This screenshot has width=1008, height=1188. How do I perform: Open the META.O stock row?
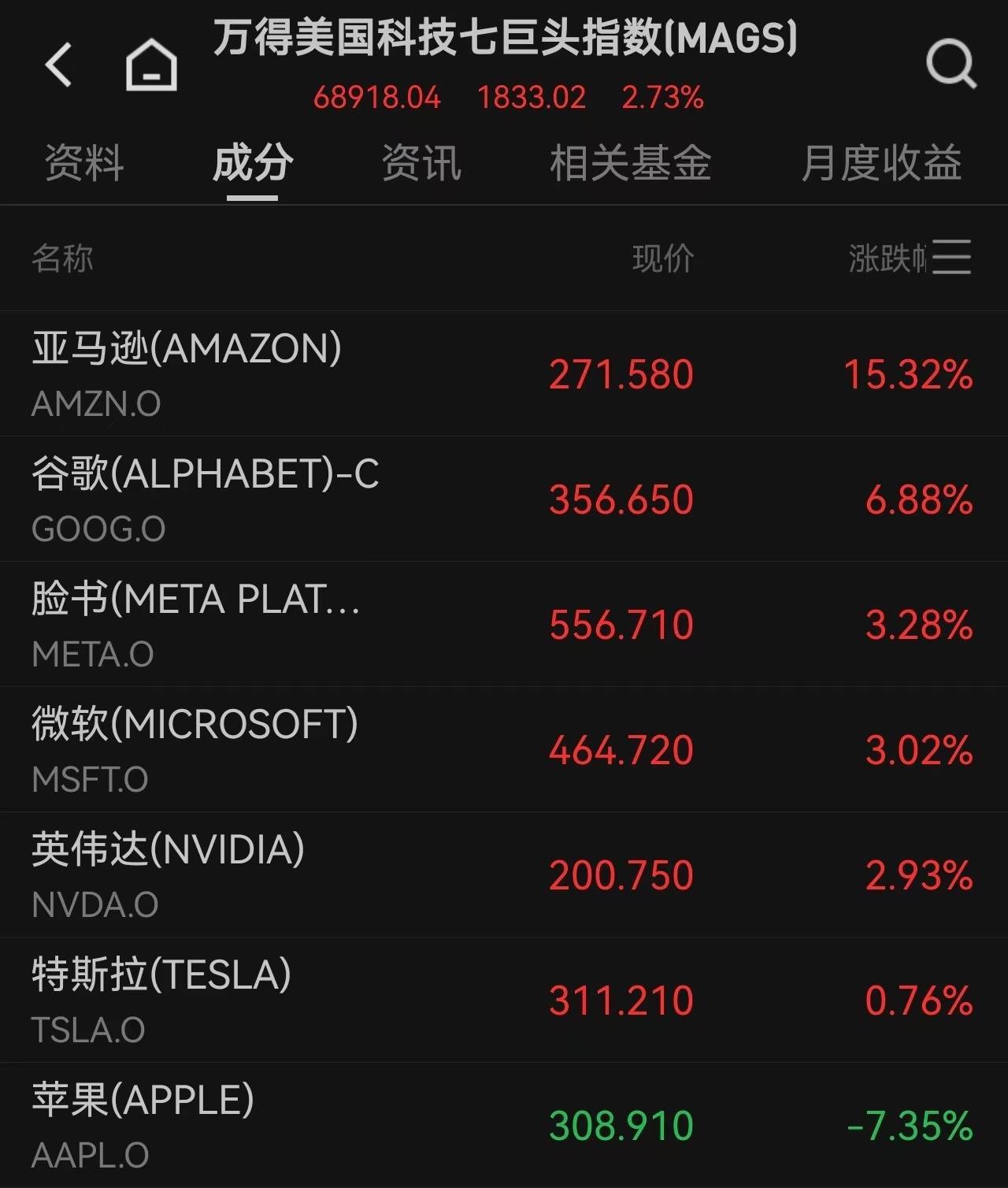point(504,625)
